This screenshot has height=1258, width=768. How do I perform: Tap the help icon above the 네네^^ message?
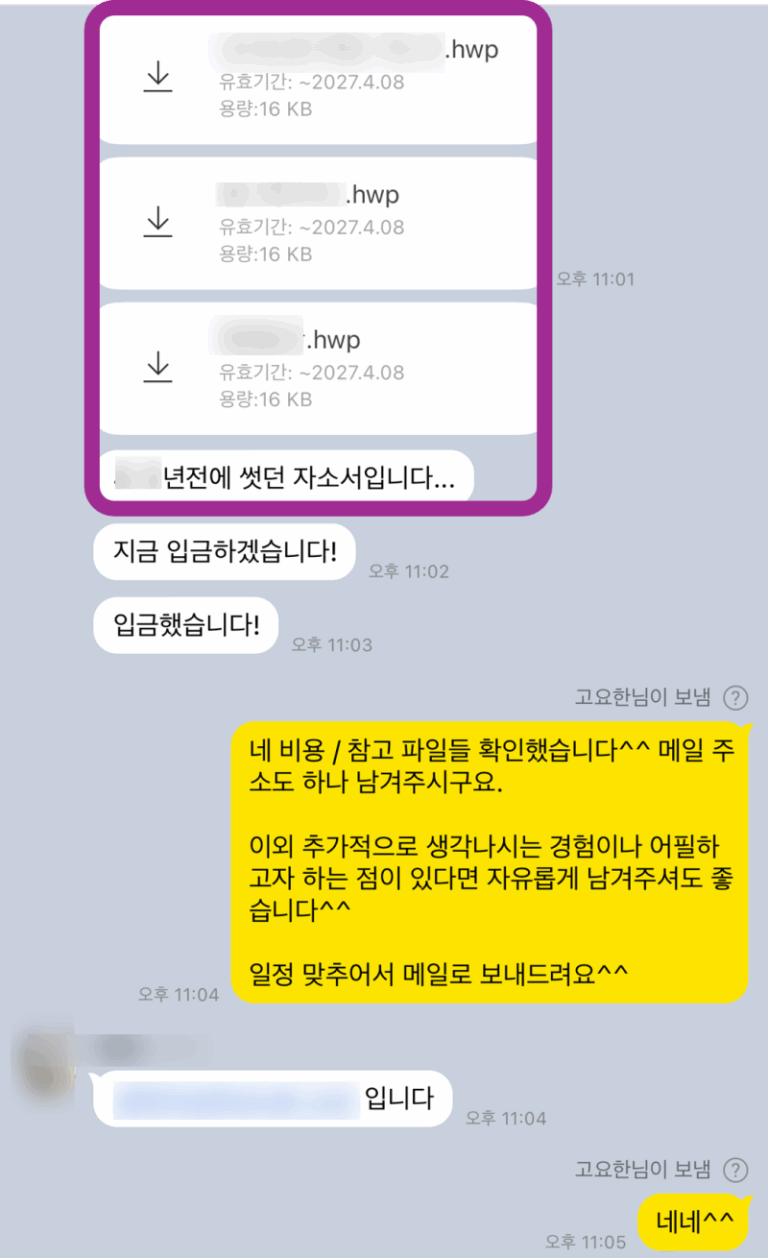(x=735, y=1169)
